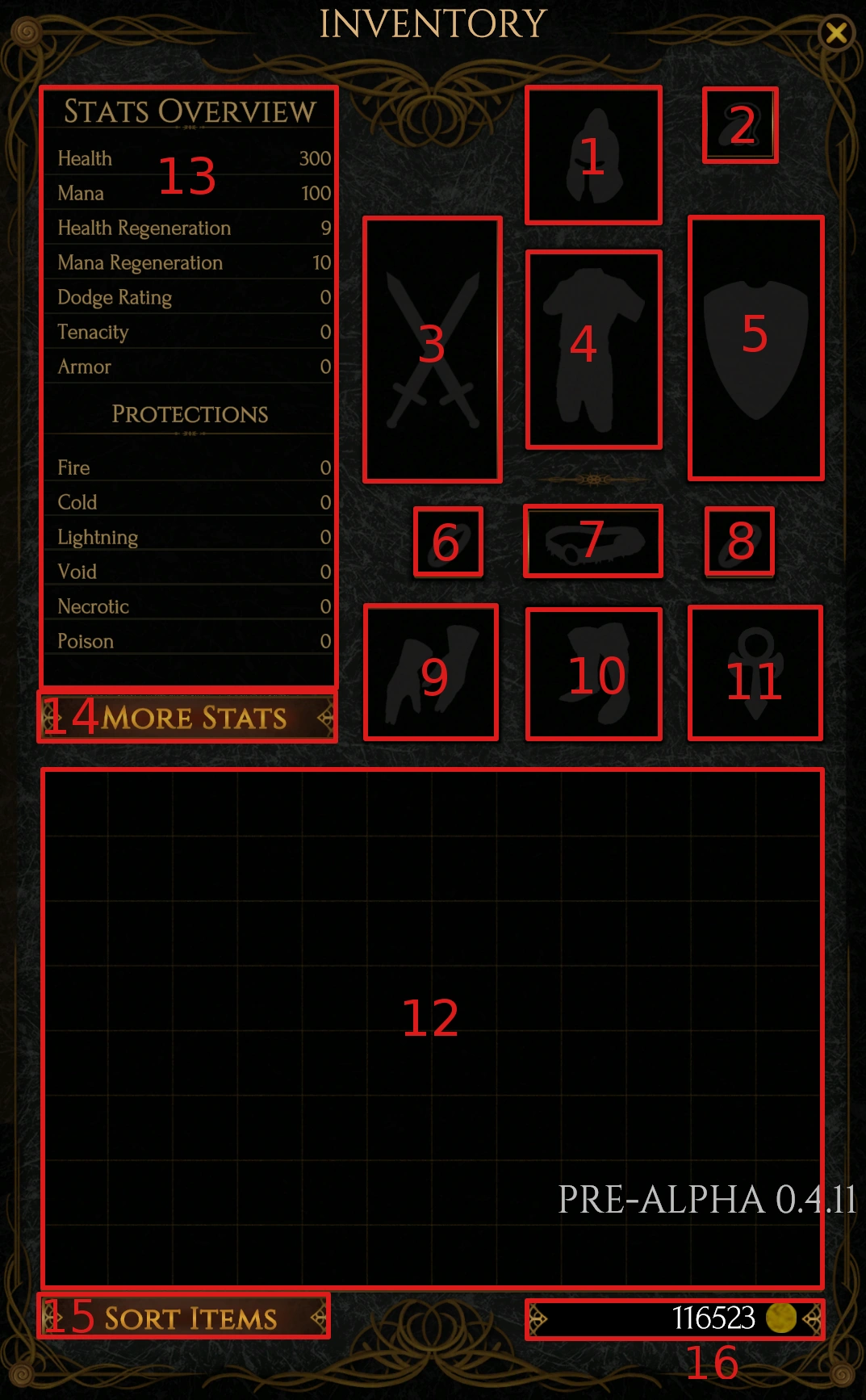Select the amulet slot beside the helmet
The width and height of the screenshot is (866, 1400).
tap(740, 125)
